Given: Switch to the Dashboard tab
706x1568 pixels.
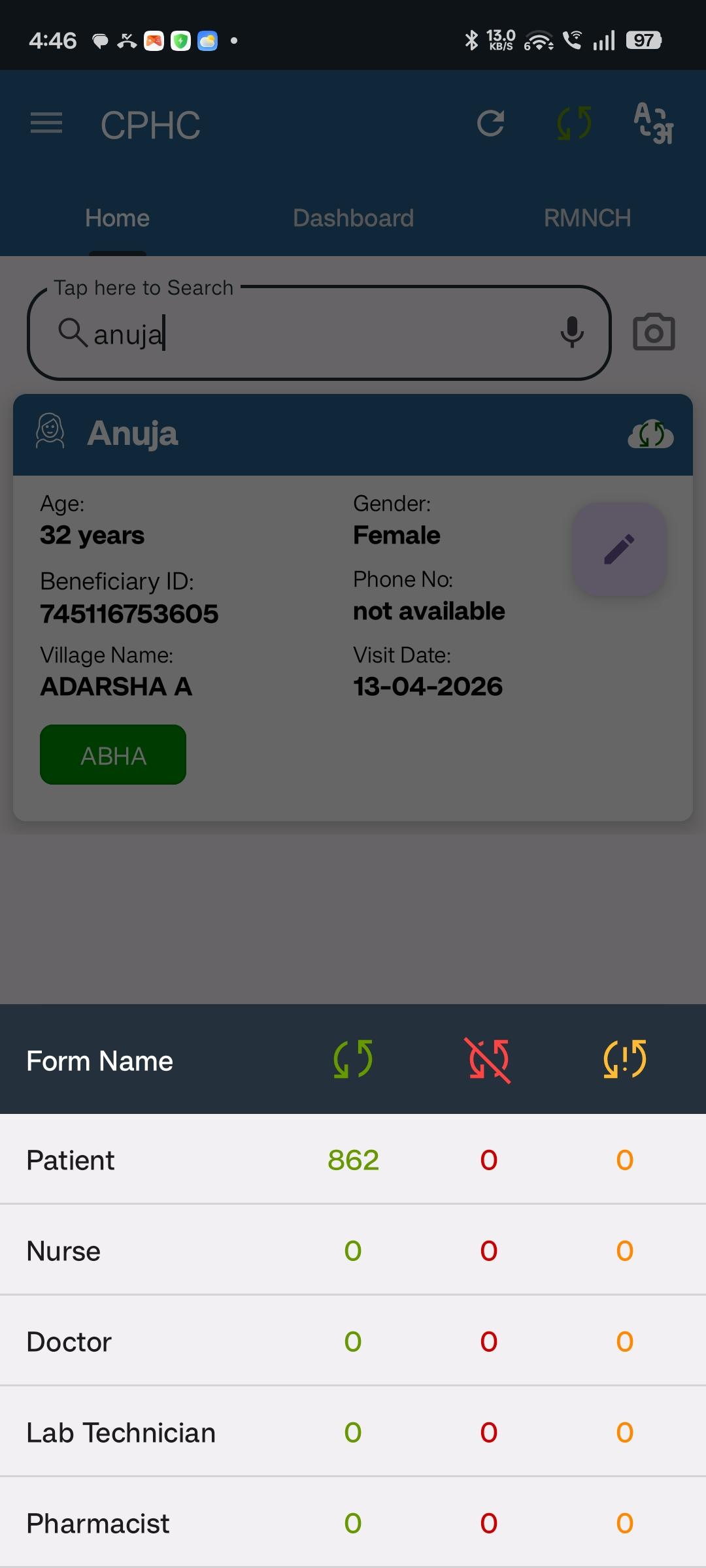Looking at the screenshot, I should (x=353, y=218).
